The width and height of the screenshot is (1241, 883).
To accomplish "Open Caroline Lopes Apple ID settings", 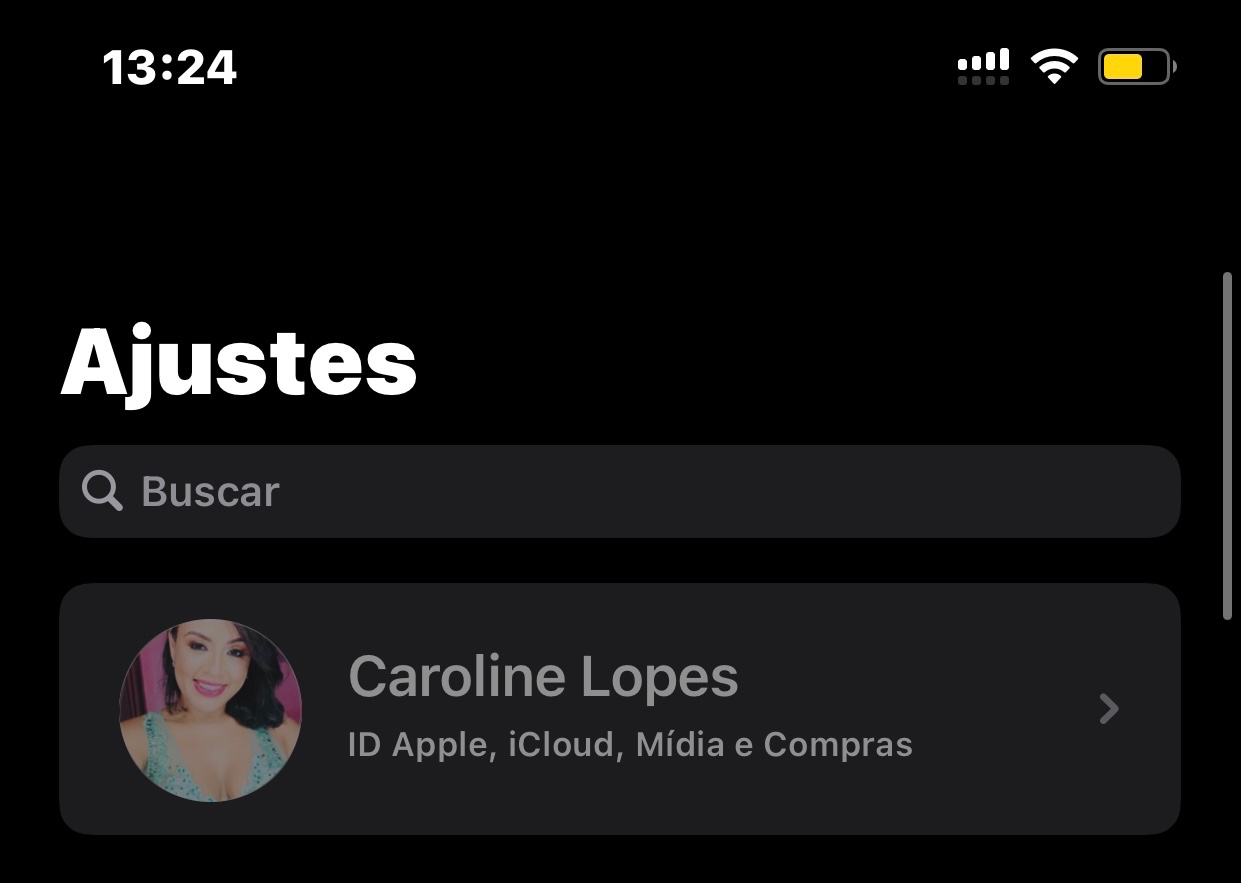I will [619, 708].
